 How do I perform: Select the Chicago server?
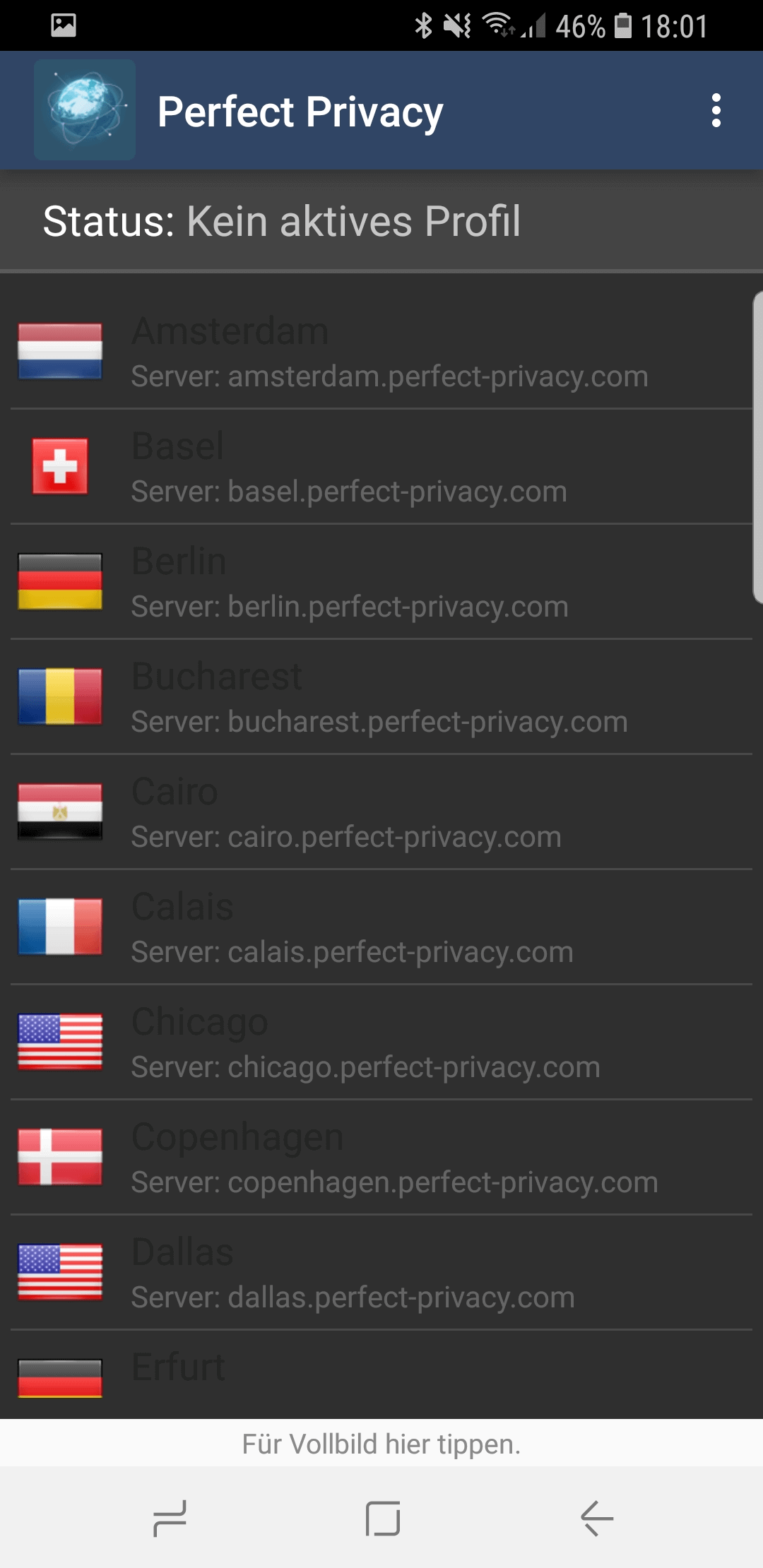pos(381,1043)
